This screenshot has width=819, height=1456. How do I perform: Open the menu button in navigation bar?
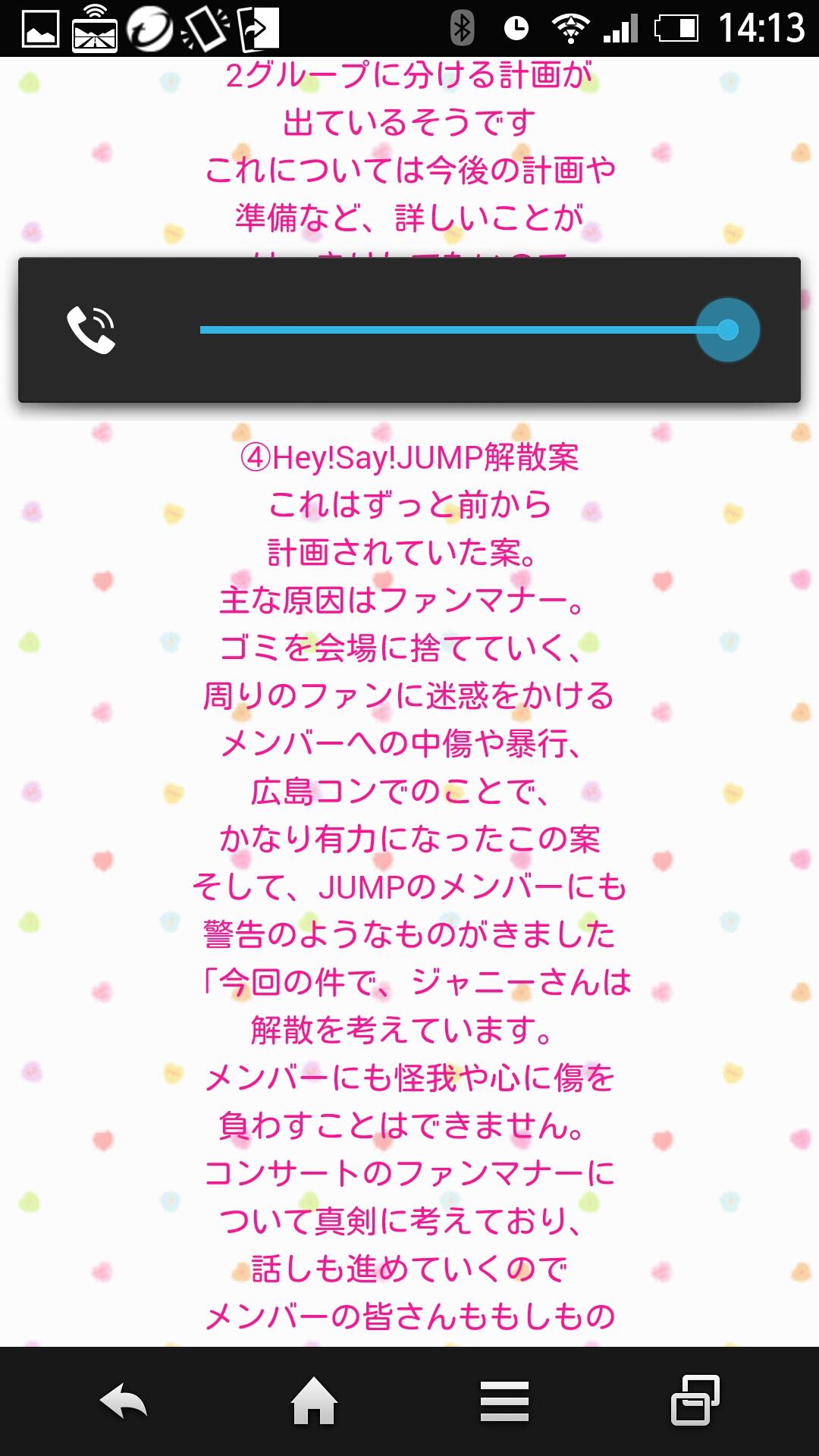pos(504,1401)
